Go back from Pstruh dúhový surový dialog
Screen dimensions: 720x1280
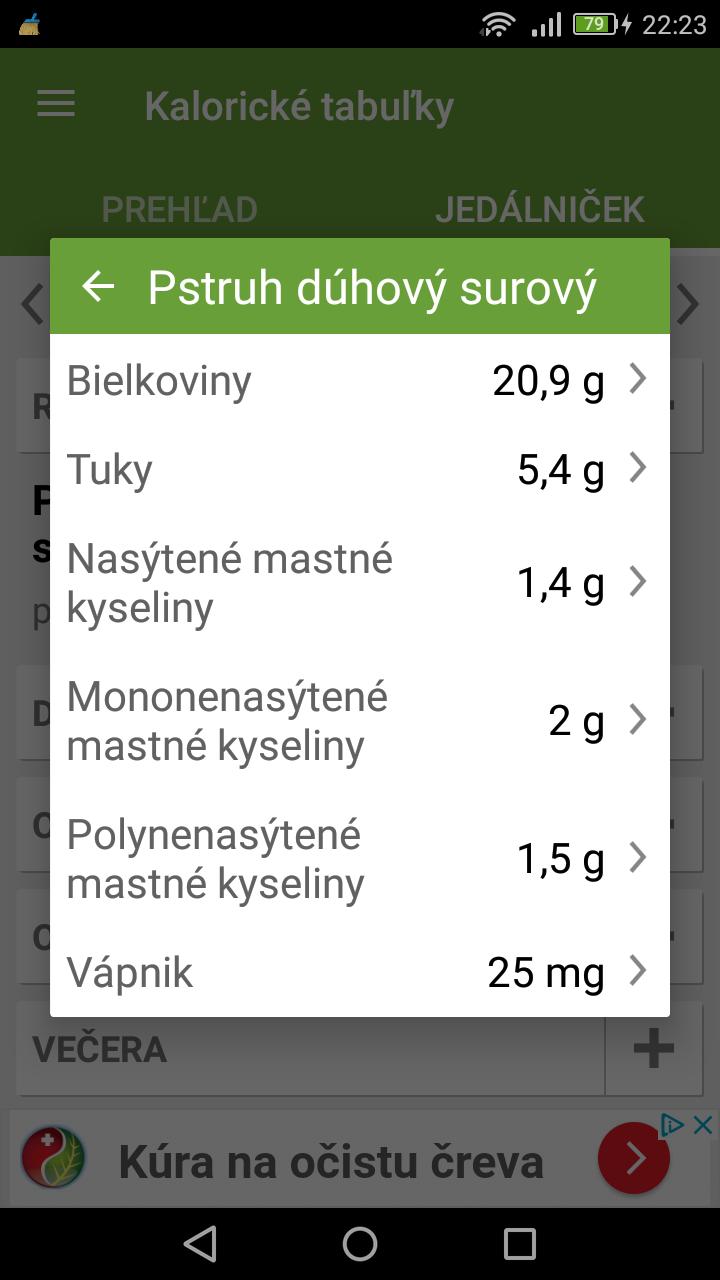point(98,287)
